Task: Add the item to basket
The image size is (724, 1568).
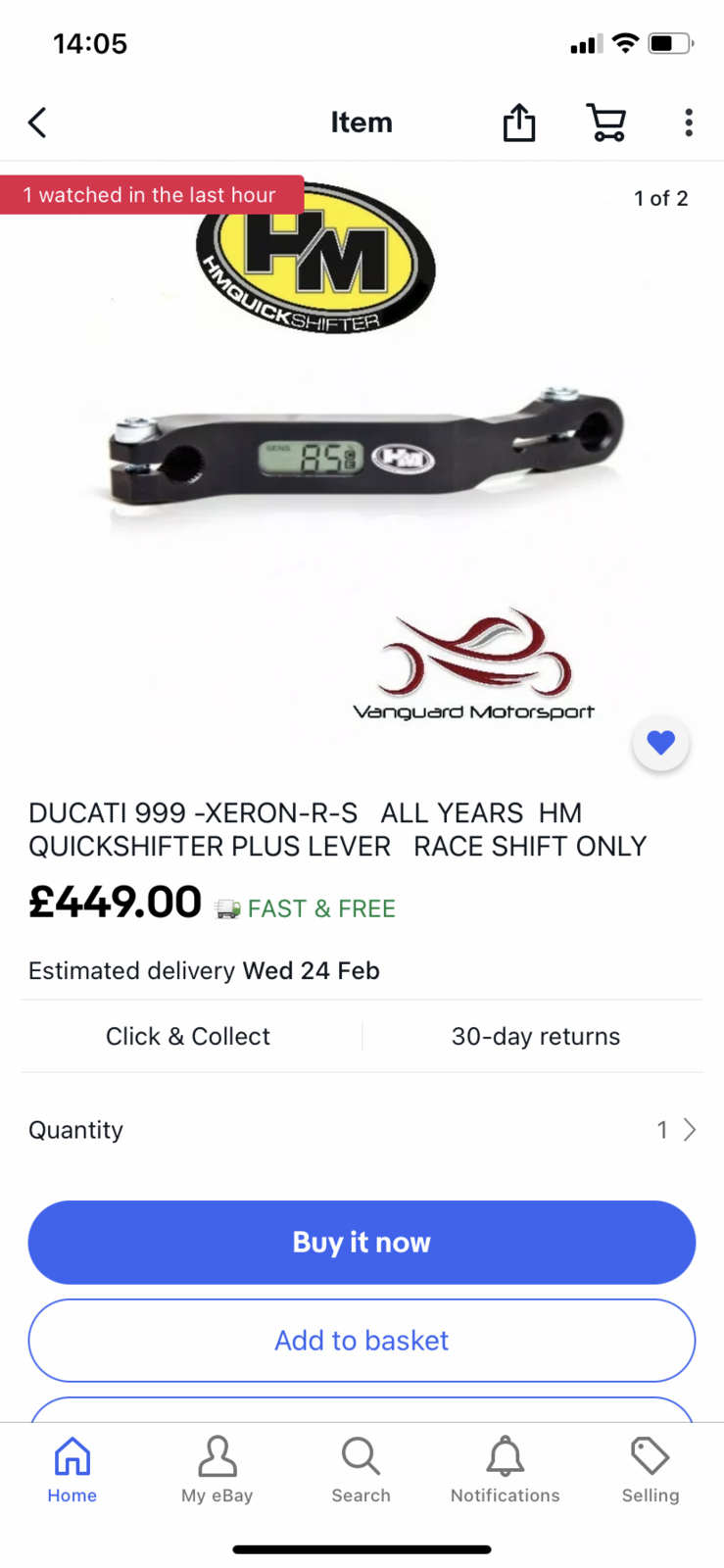Action: click(362, 1341)
